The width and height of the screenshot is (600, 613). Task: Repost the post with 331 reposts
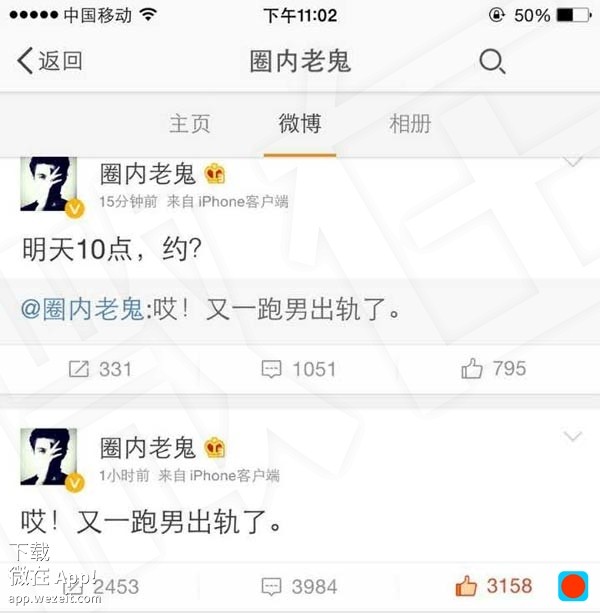(100, 369)
